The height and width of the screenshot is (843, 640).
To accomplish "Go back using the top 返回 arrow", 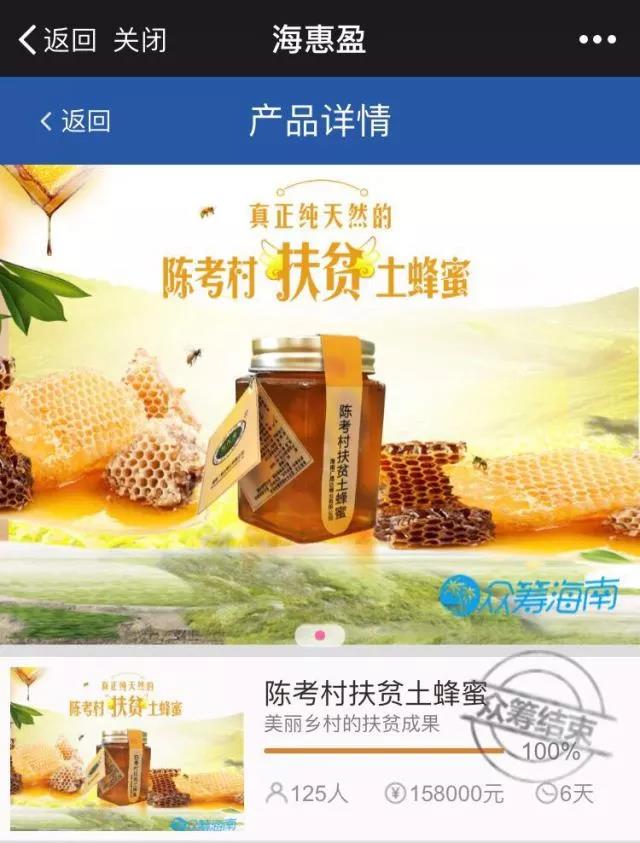I will 56,40.
